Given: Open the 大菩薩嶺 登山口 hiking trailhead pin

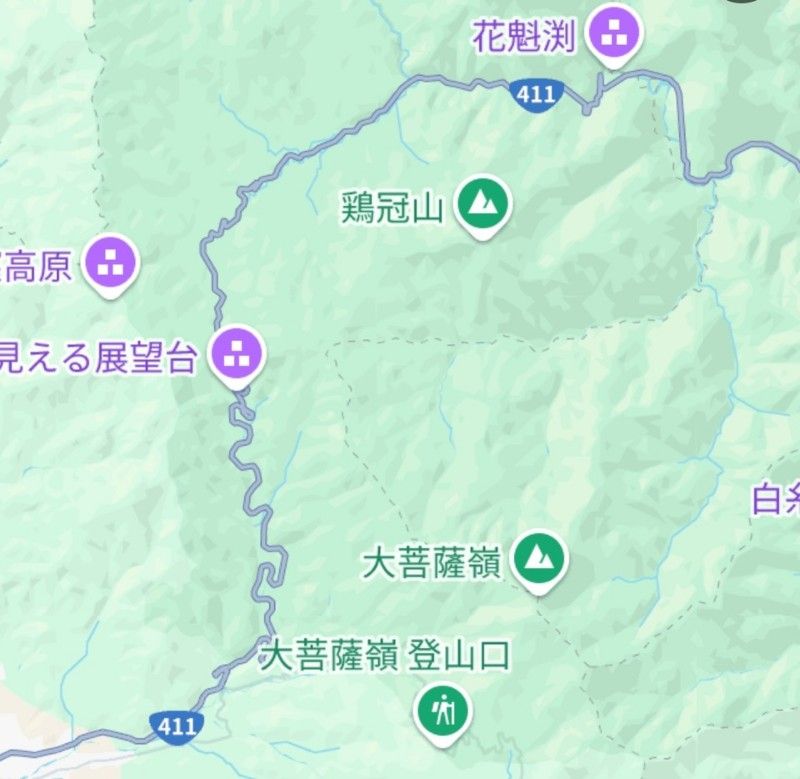Looking at the screenshot, I should (x=441, y=712).
